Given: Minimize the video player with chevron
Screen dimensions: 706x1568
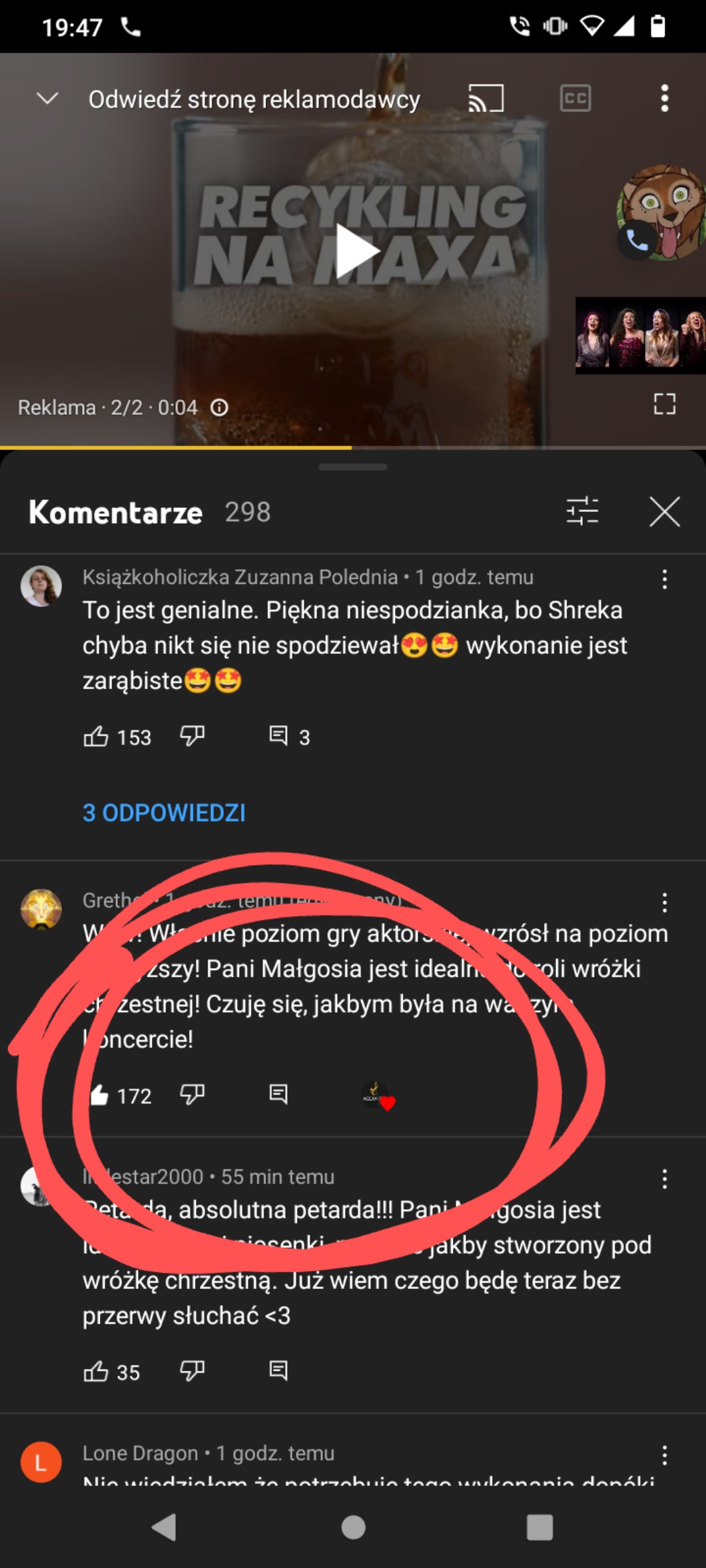Looking at the screenshot, I should coord(47,99).
